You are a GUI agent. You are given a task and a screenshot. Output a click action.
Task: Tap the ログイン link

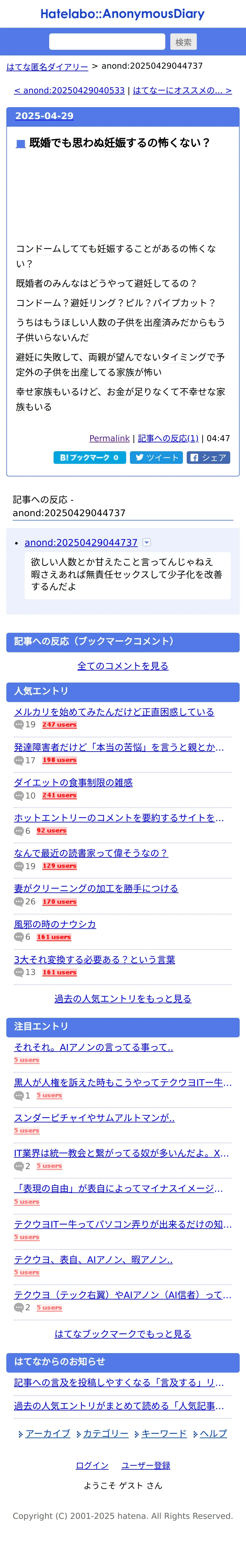coord(92,1465)
